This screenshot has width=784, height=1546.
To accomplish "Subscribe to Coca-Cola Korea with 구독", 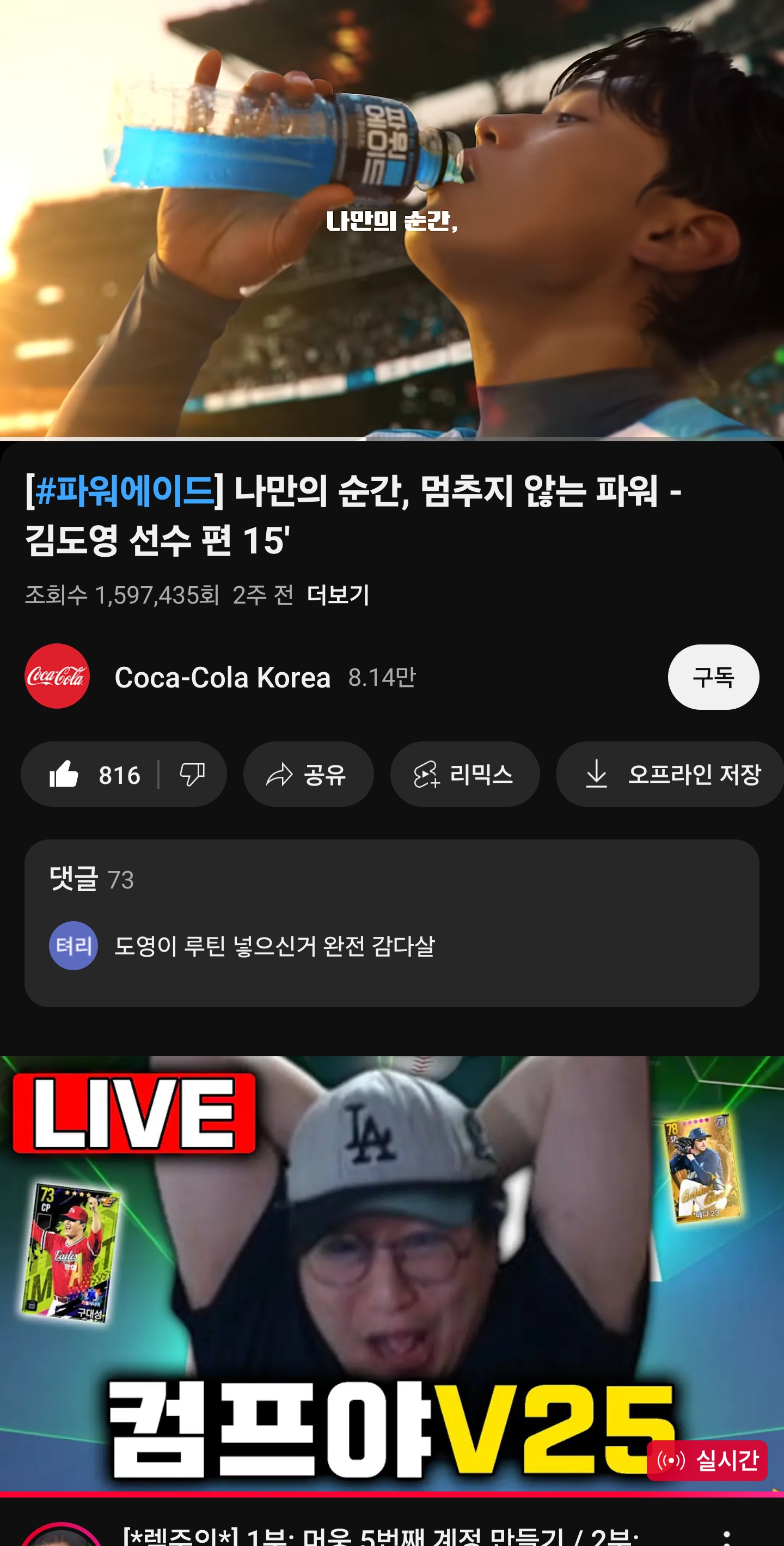I will [x=713, y=677].
